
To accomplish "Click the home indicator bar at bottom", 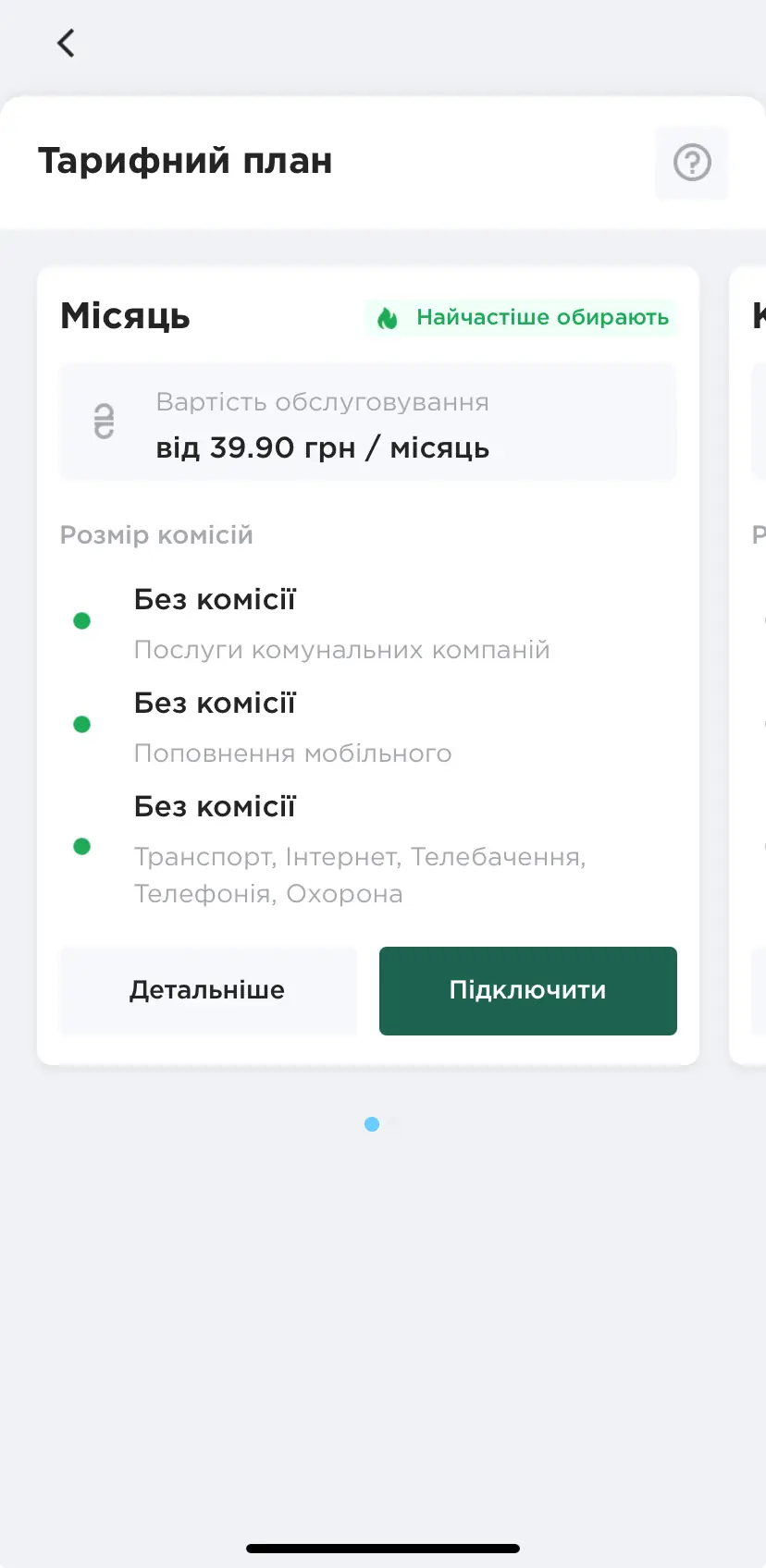I will pos(382,1547).
